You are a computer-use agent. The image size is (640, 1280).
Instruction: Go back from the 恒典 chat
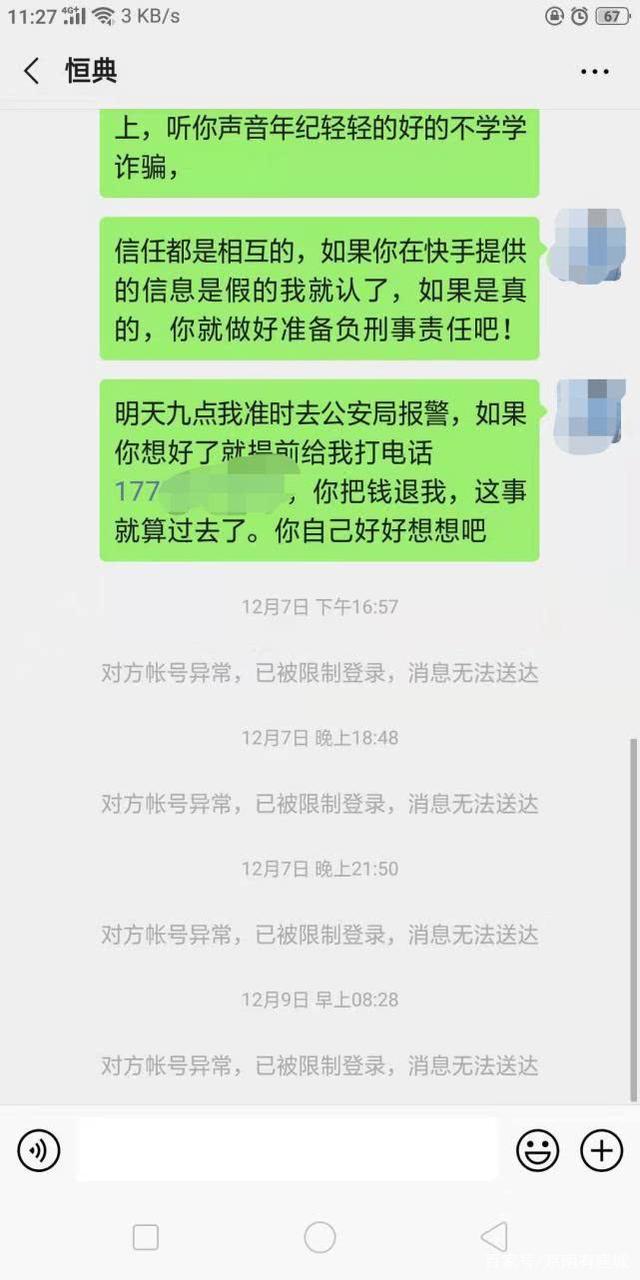click(32, 71)
